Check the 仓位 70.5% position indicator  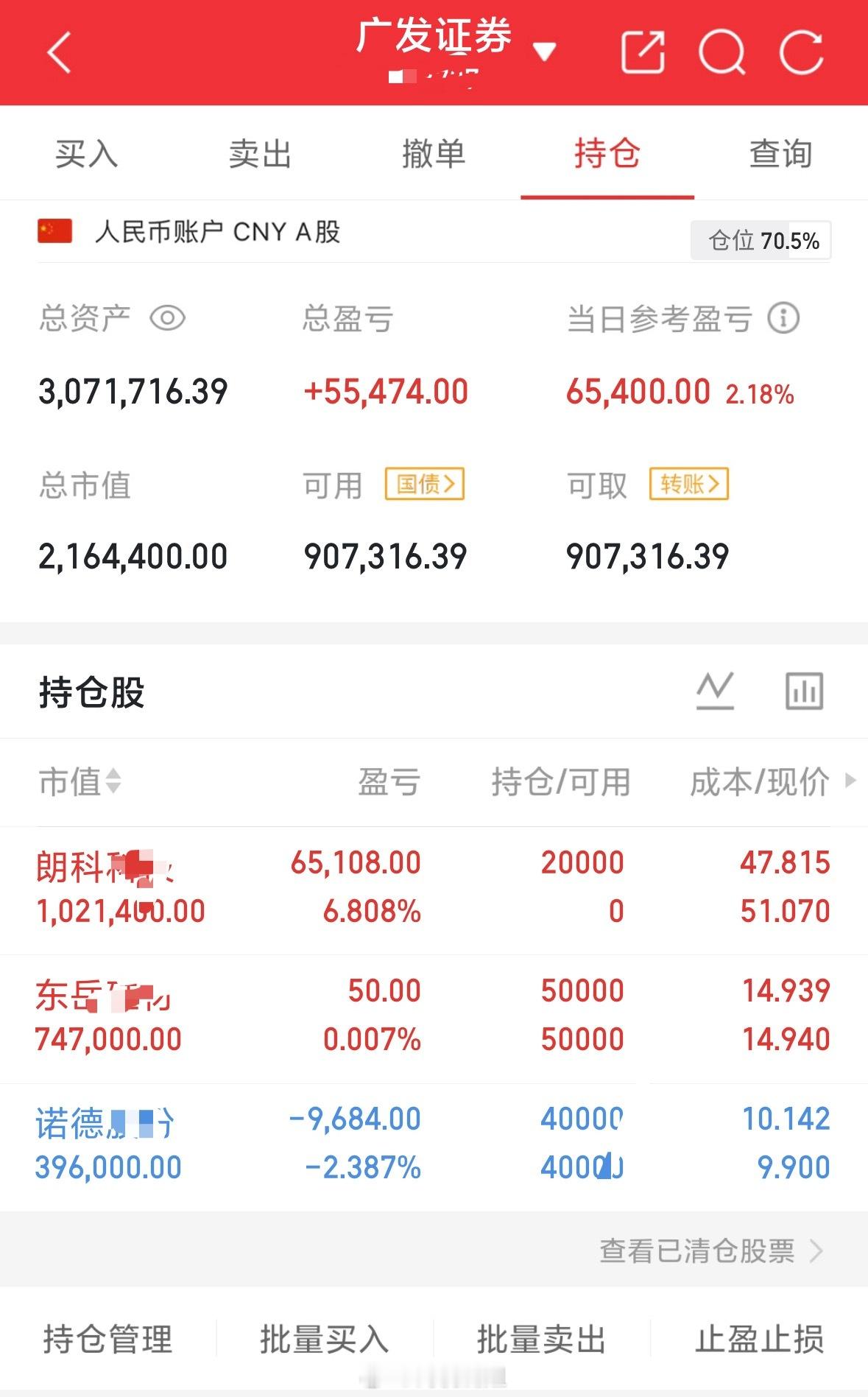[760, 239]
